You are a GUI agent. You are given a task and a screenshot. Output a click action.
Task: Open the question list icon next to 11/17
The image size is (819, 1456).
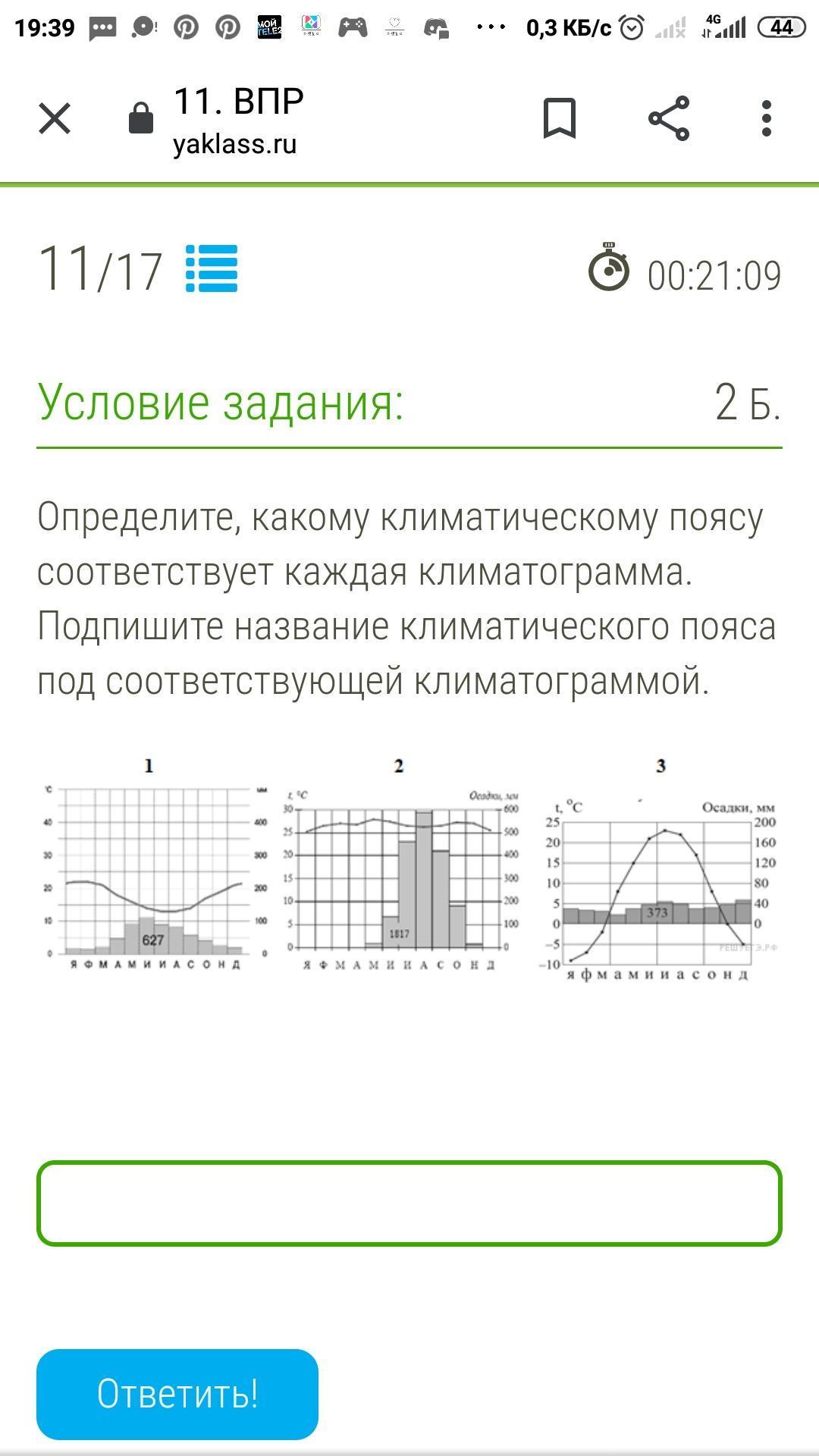[x=212, y=268]
